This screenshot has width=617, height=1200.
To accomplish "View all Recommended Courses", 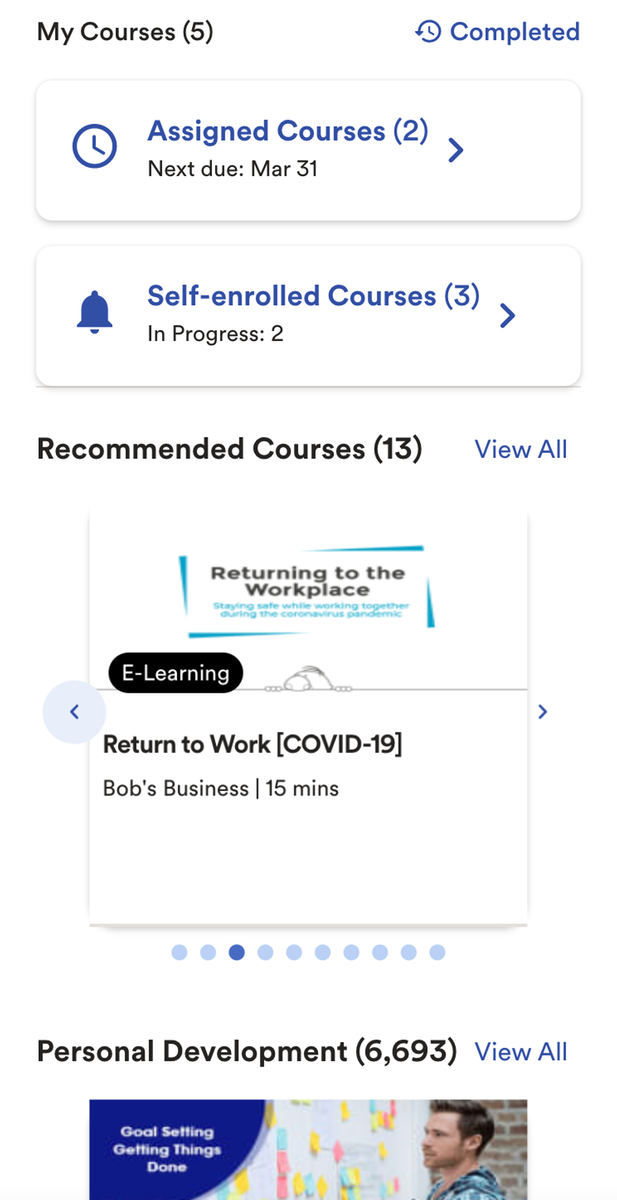I will click(x=520, y=450).
